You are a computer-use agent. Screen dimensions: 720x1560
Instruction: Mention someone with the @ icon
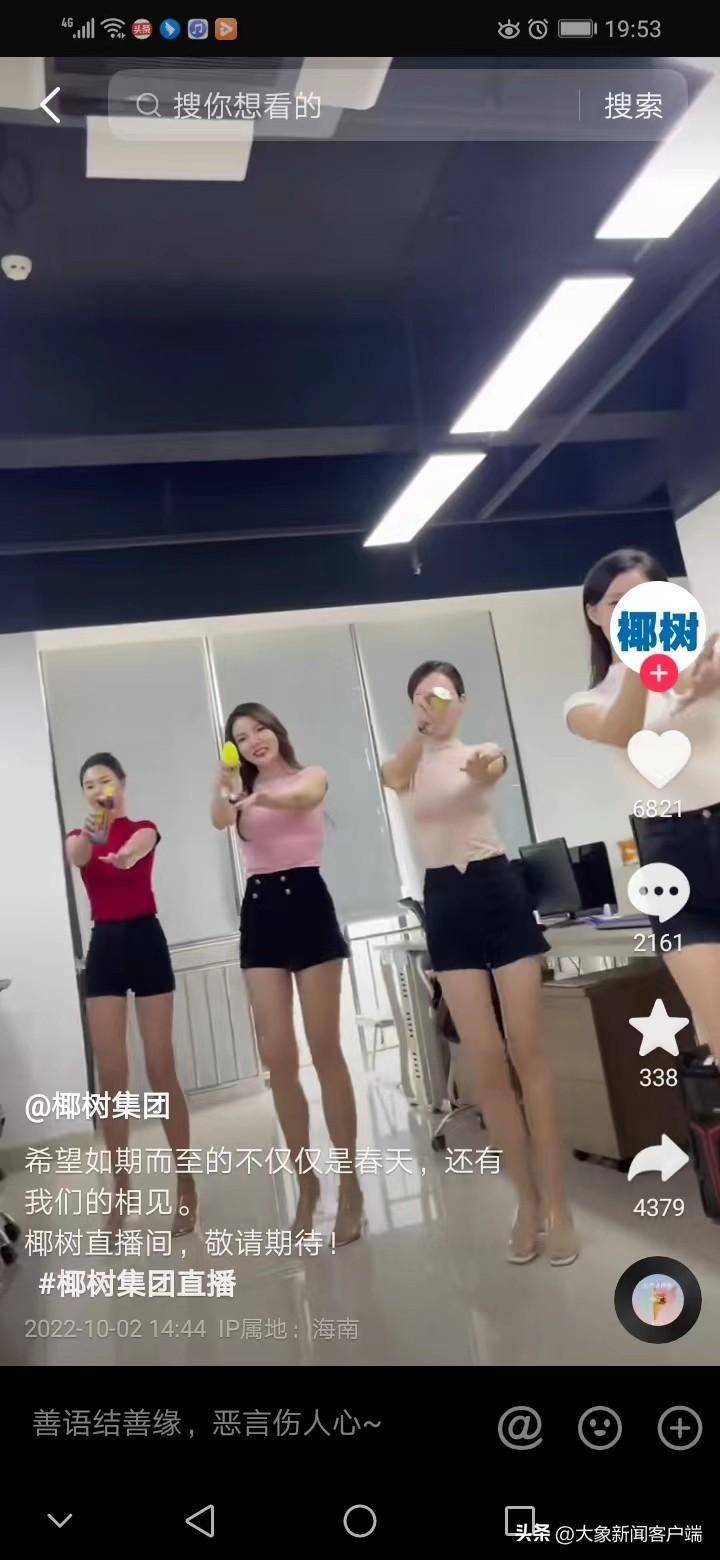[x=520, y=1427]
